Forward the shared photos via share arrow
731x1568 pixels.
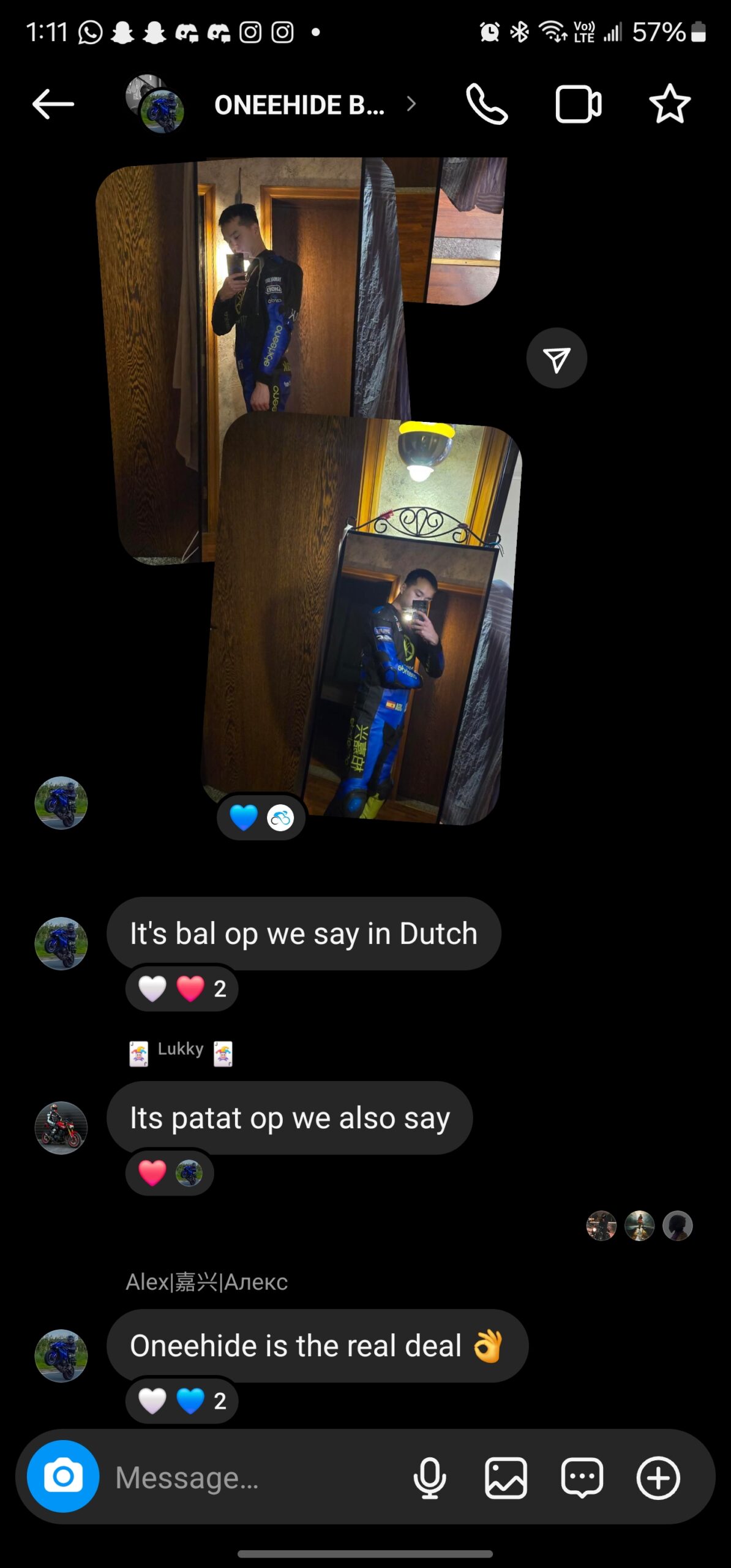point(557,358)
